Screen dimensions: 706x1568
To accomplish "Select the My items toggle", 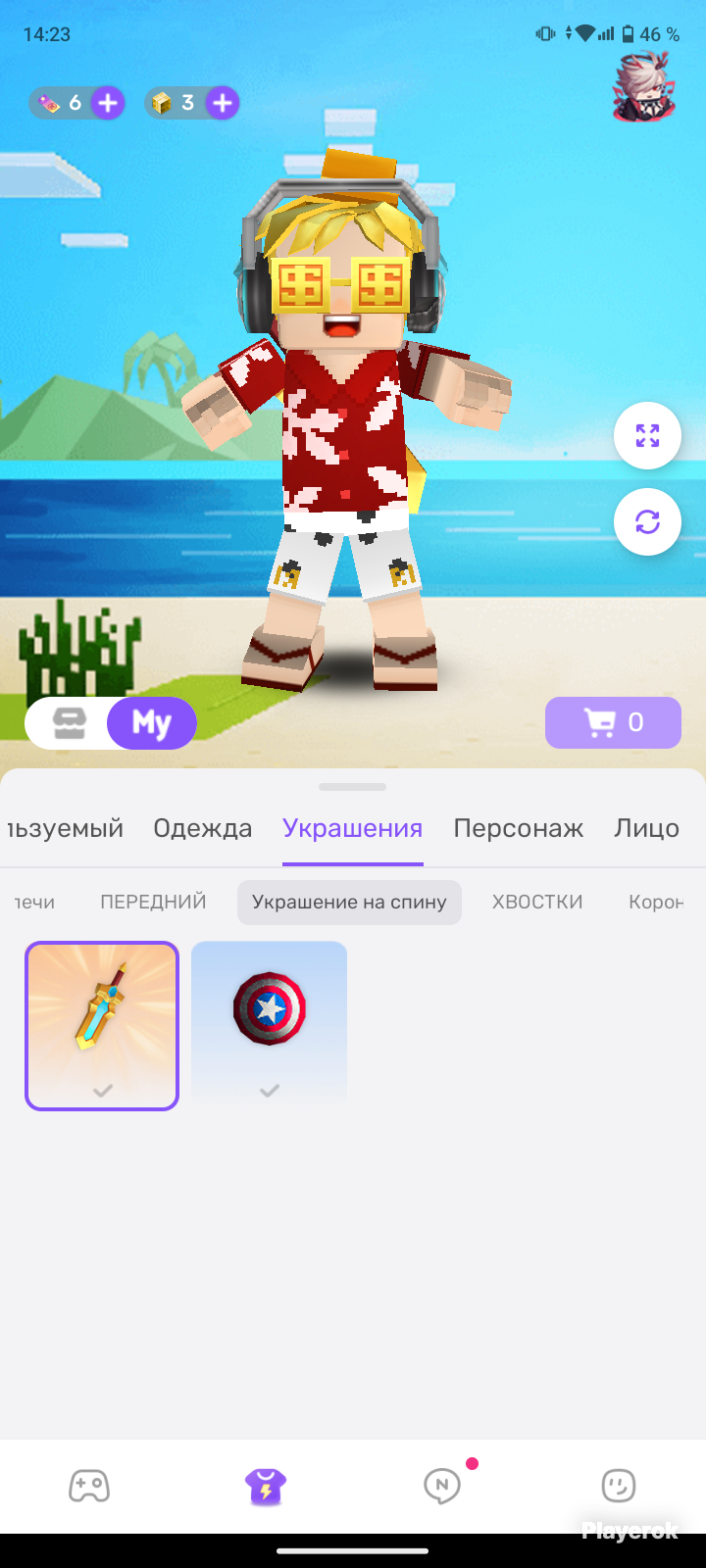I will (x=152, y=723).
